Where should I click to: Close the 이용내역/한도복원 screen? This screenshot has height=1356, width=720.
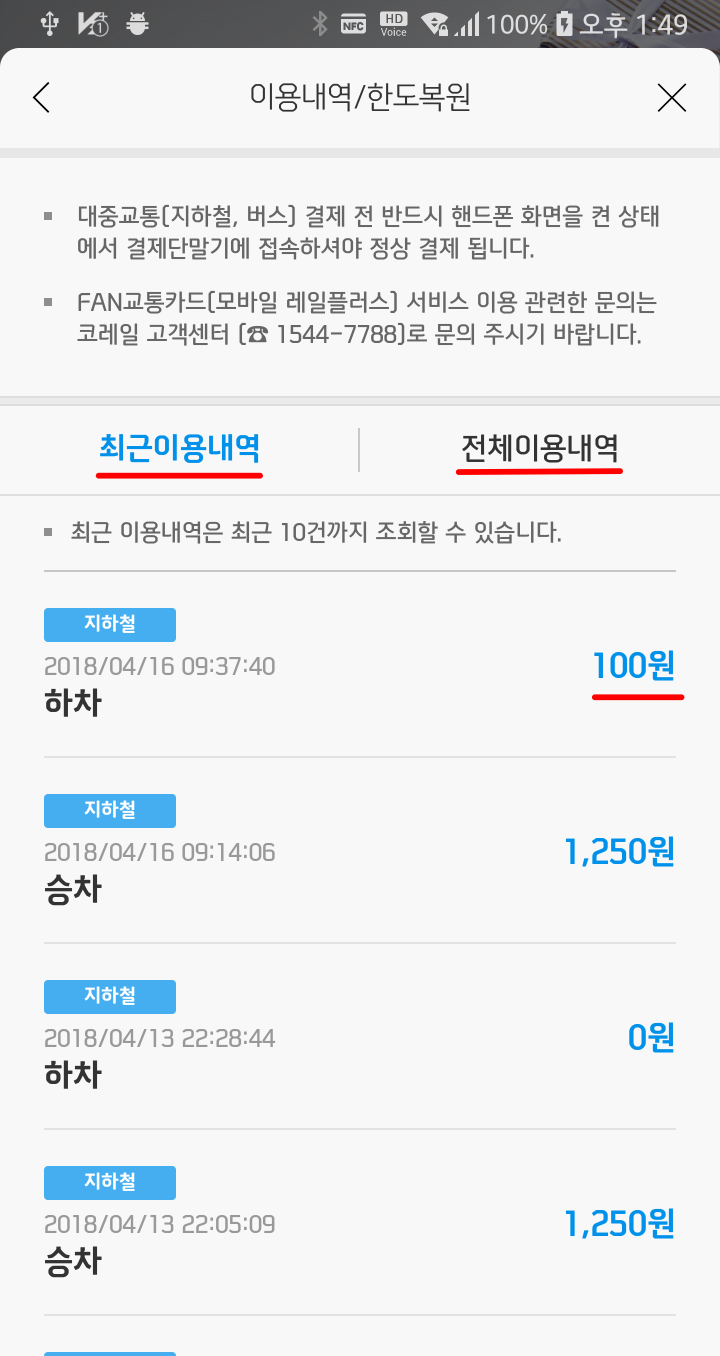[x=672, y=98]
